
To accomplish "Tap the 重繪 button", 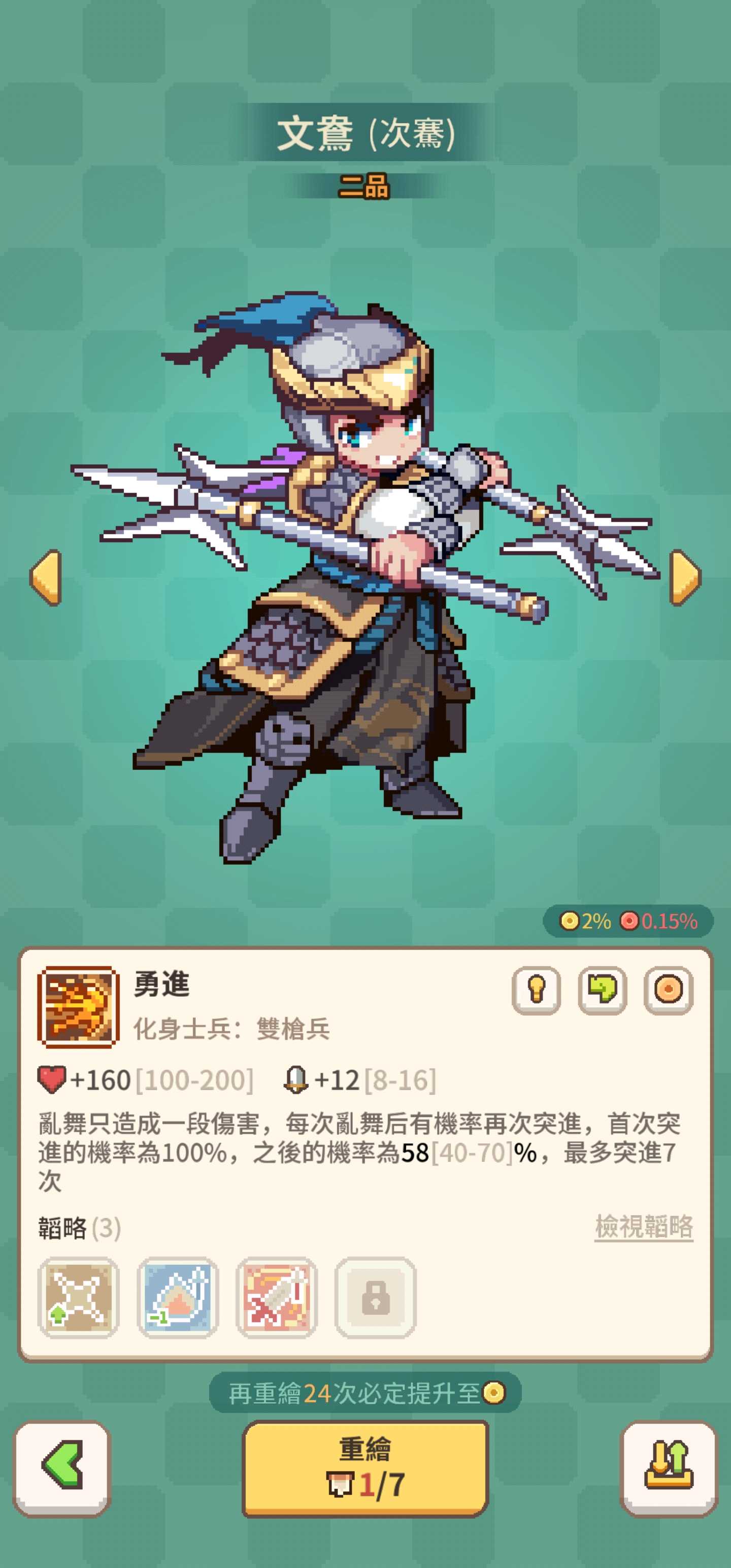I will 365,1468.
